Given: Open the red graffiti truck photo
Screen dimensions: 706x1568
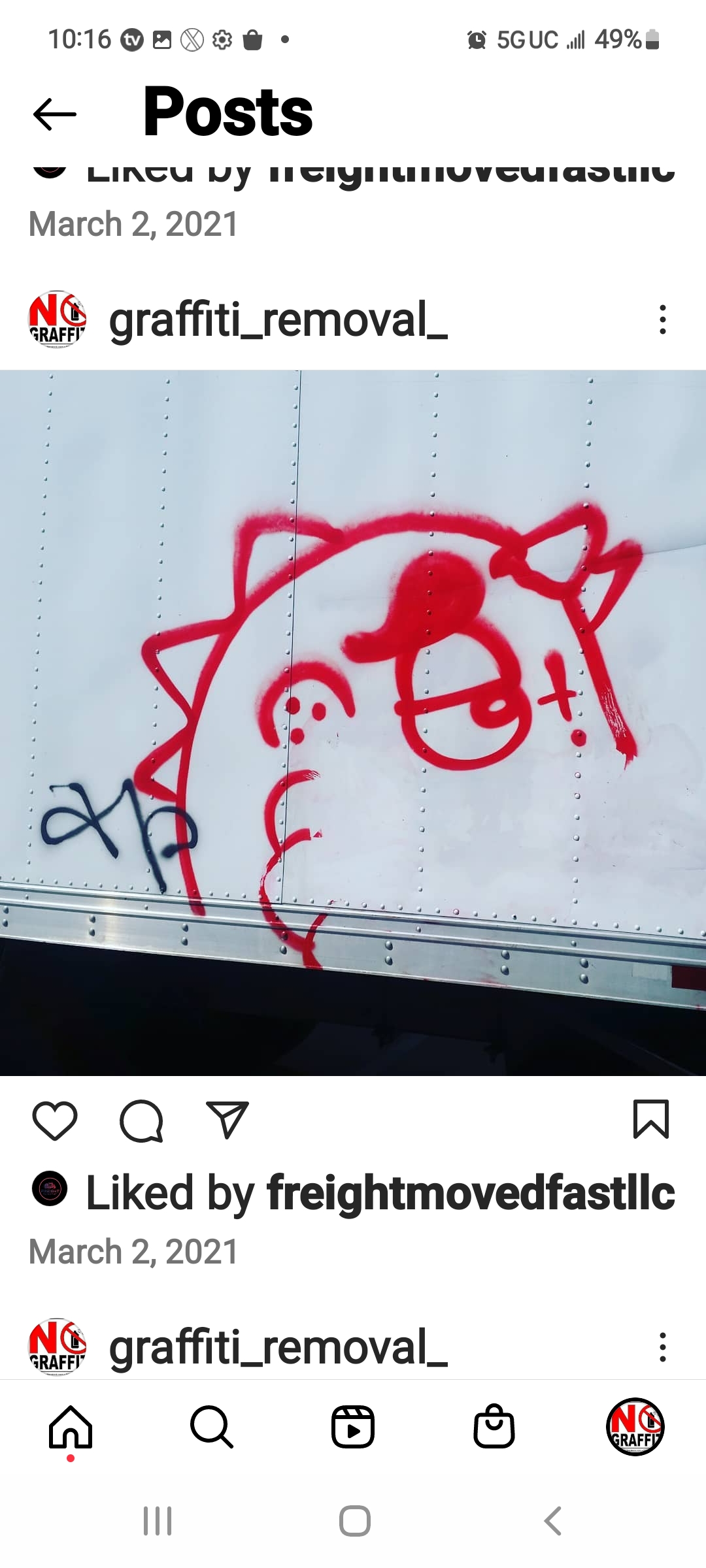Looking at the screenshot, I should [x=353, y=722].
